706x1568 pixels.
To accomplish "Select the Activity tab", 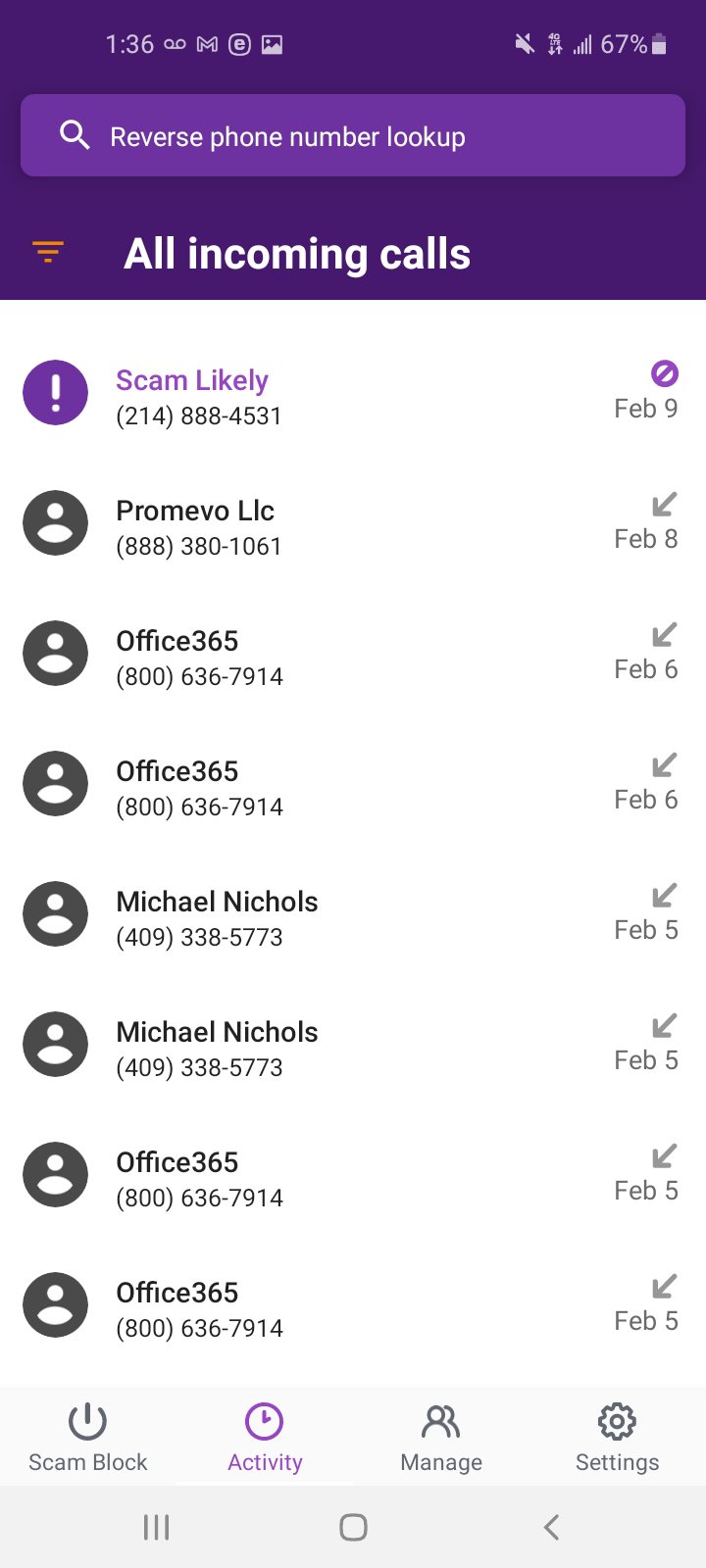I will [265, 1437].
